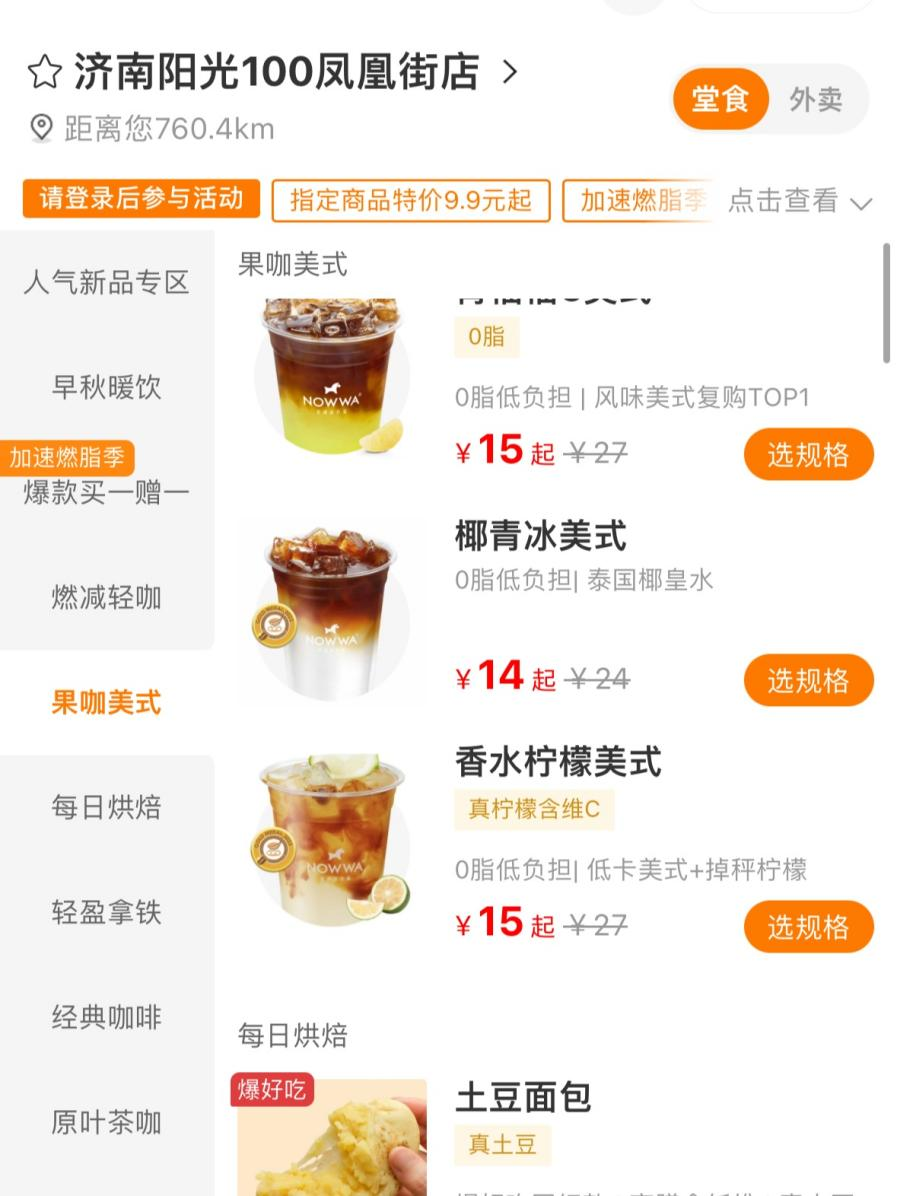This screenshot has height=1196, width=897.
Task: Go to 原叶茶咖 category
Action: pos(106,1123)
